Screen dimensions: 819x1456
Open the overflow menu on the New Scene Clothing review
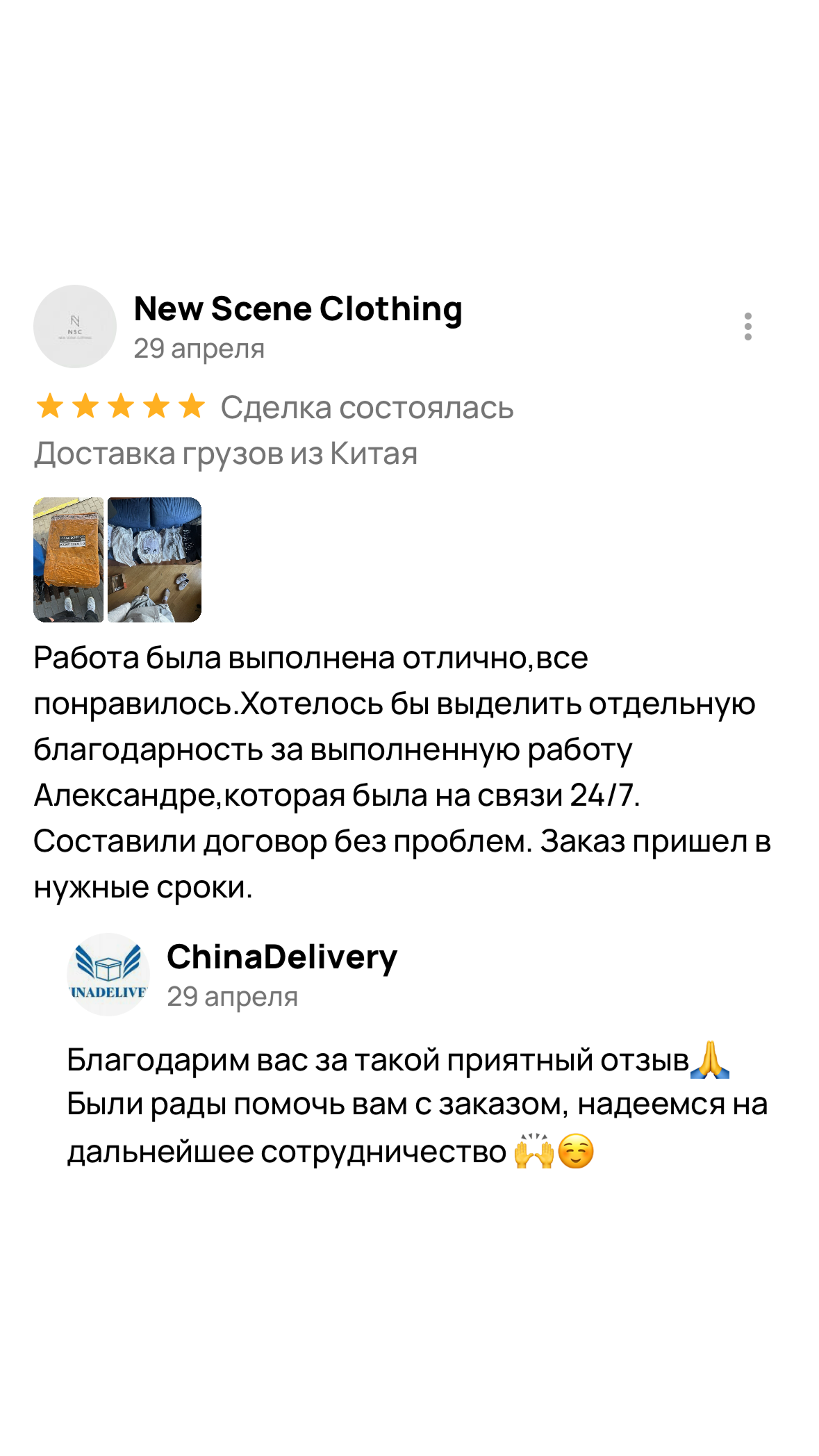click(x=747, y=326)
